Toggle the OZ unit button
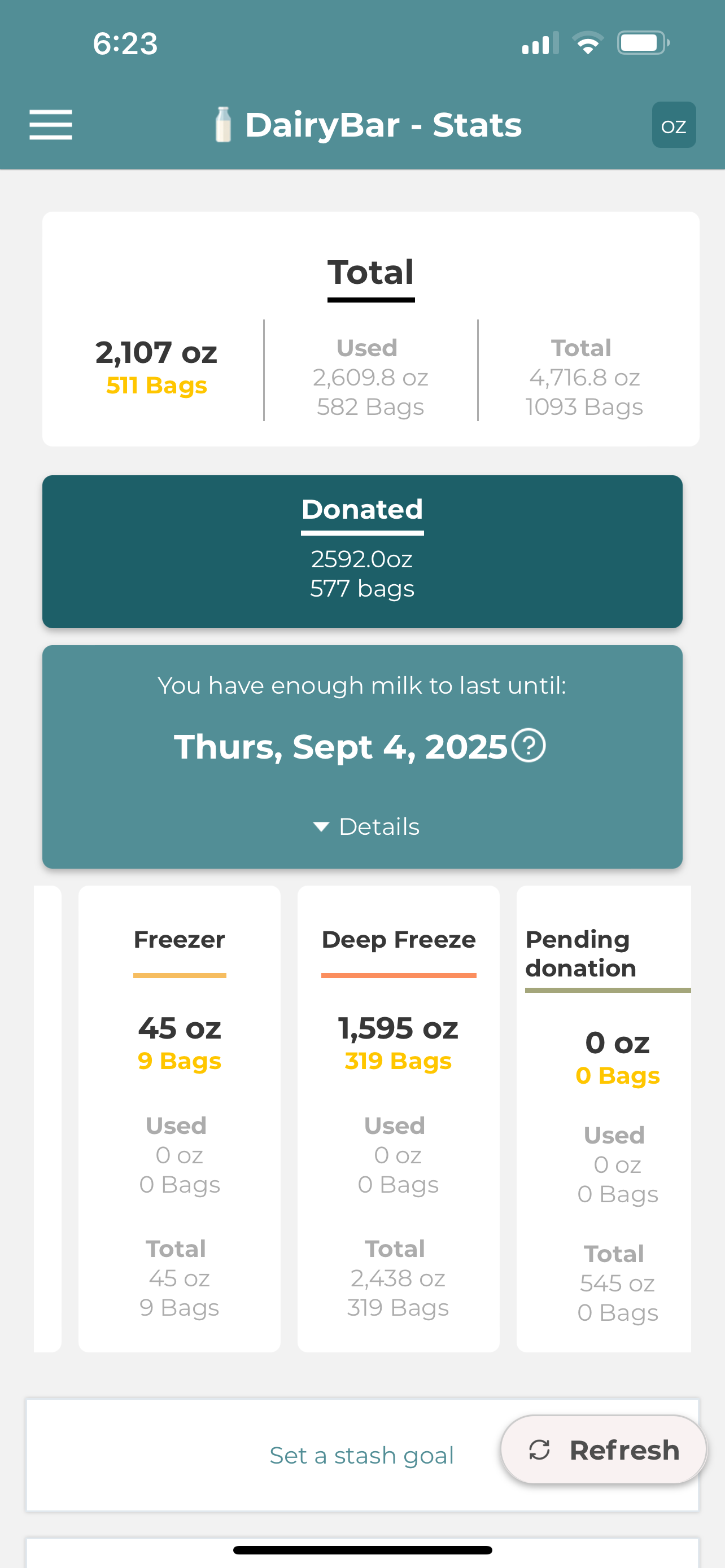 click(x=673, y=125)
